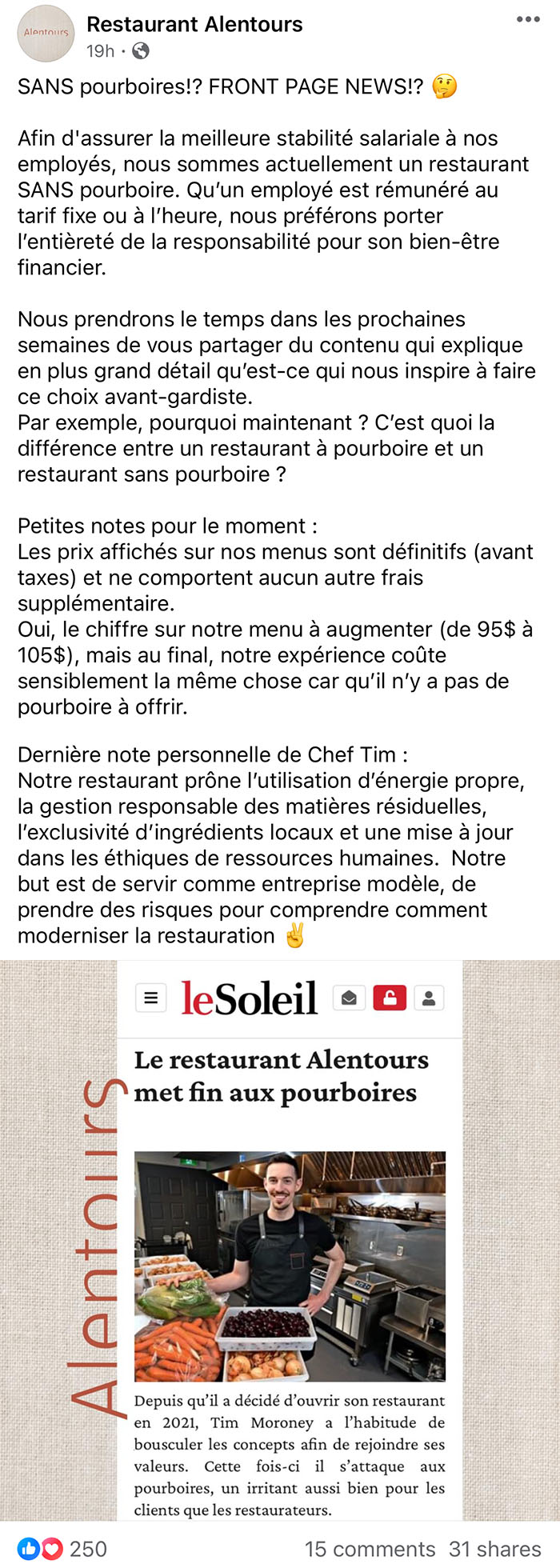This screenshot has width=560, height=1568.
Task: View the 31 shares
Action: (x=495, y=1549)
